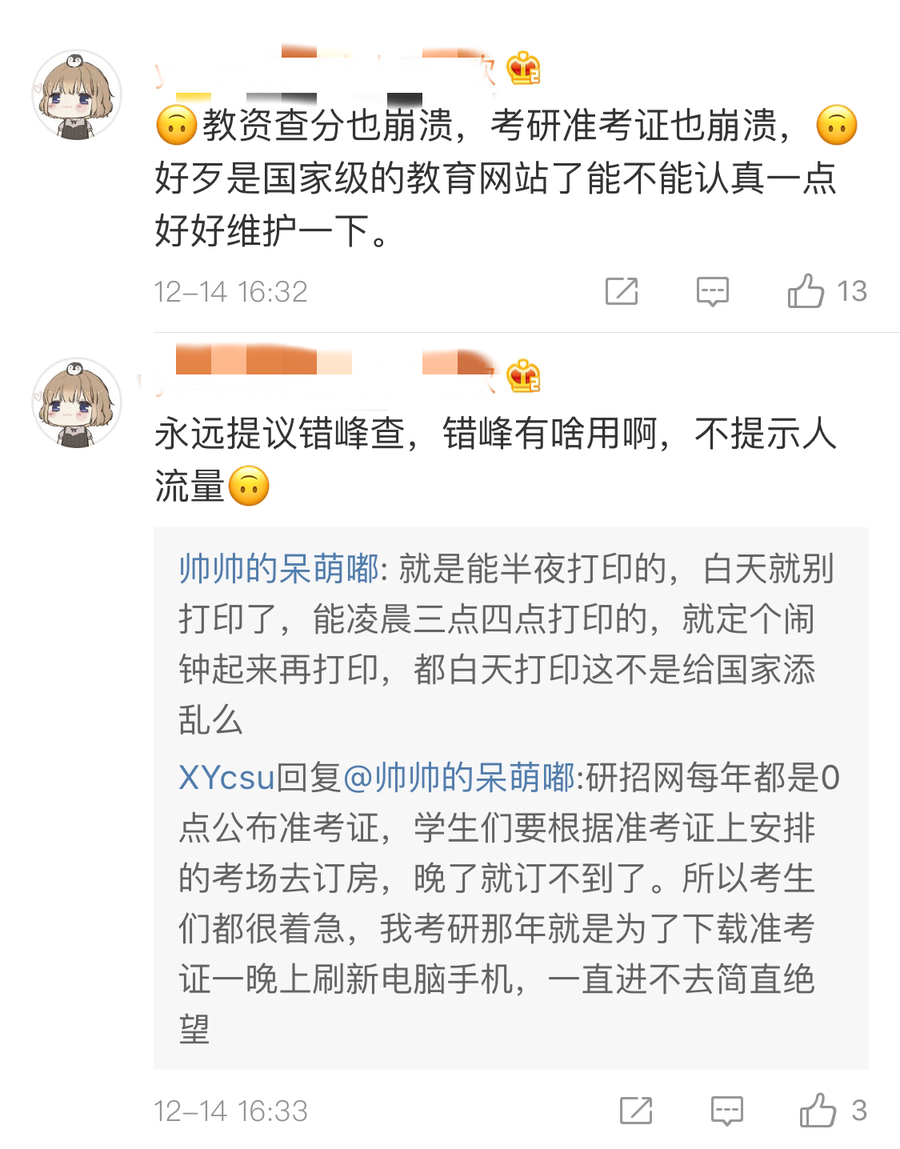
Task: Like the 12-14 16:33 comment
Action: tap(817, 1110)
